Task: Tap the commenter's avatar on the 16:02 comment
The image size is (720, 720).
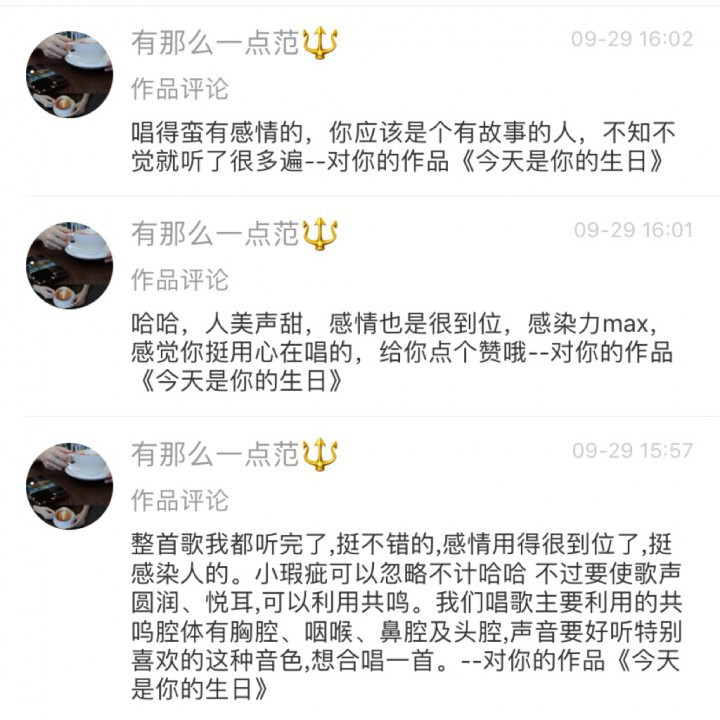Action: tap(69, 74)
